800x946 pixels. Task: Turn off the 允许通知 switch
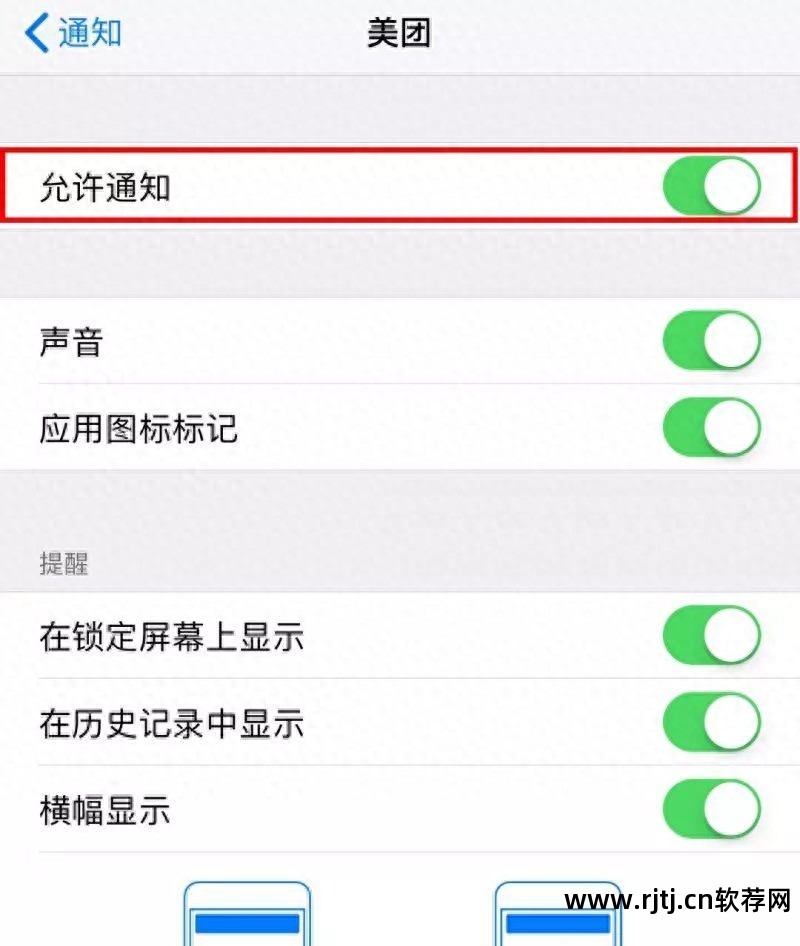(711, 186)
